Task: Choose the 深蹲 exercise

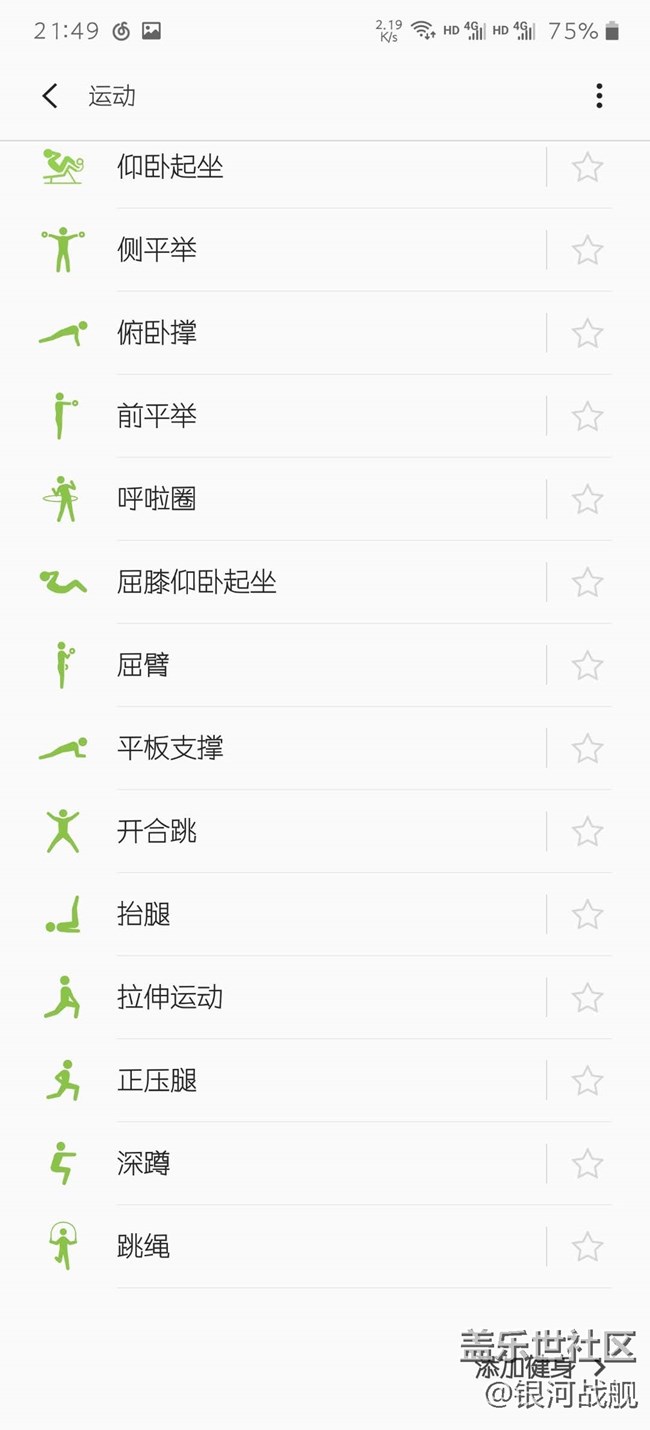Action: click(x=144, y=1163)
